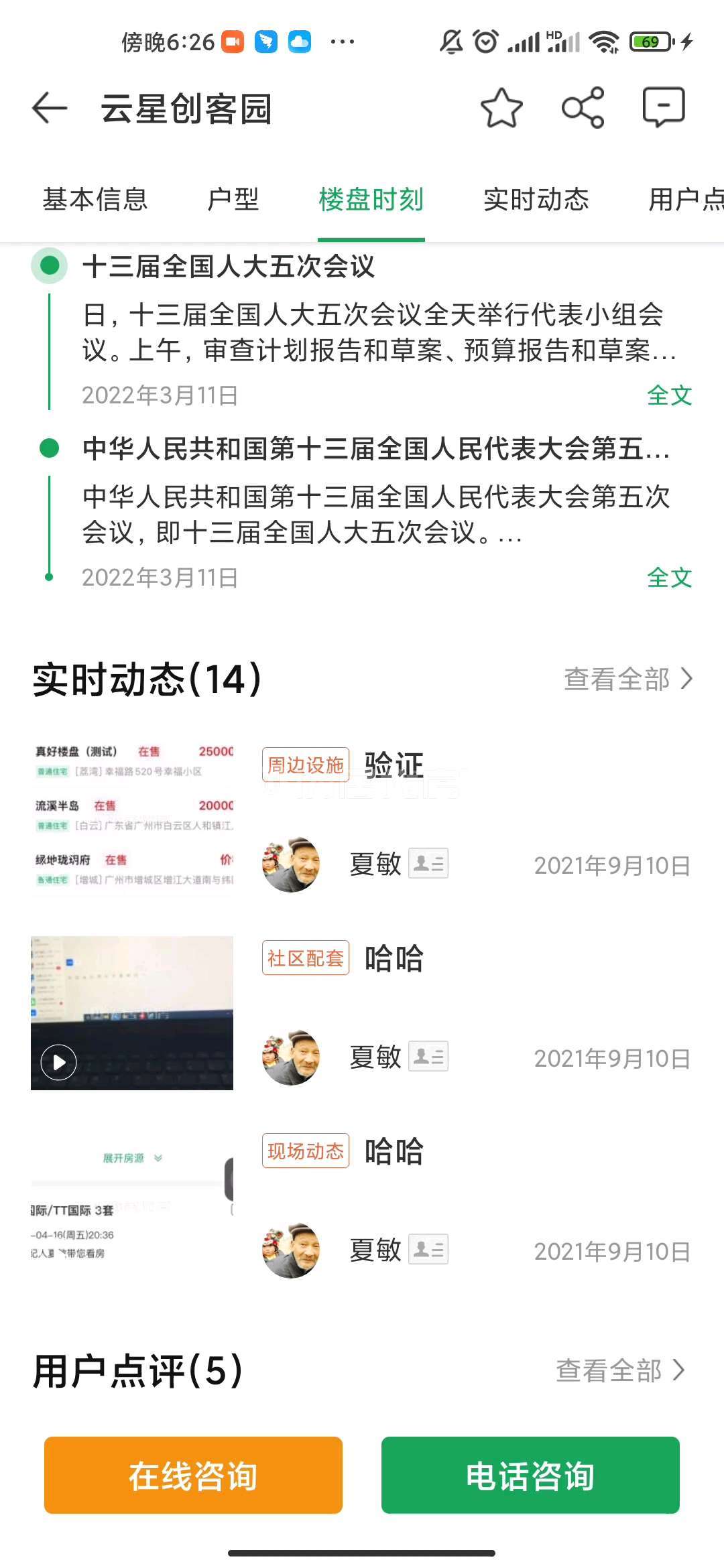Switch to the 户型 tab

coord(233,200)
